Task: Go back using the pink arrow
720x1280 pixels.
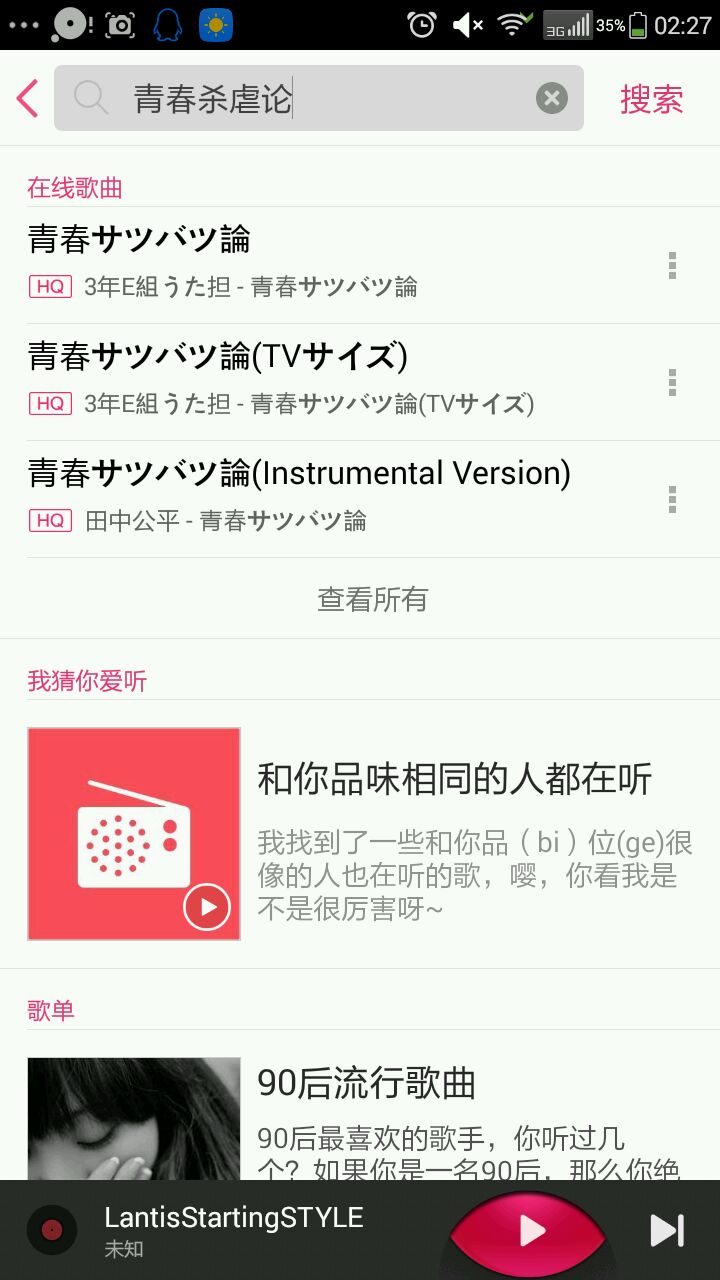Action: click(28, 98)
